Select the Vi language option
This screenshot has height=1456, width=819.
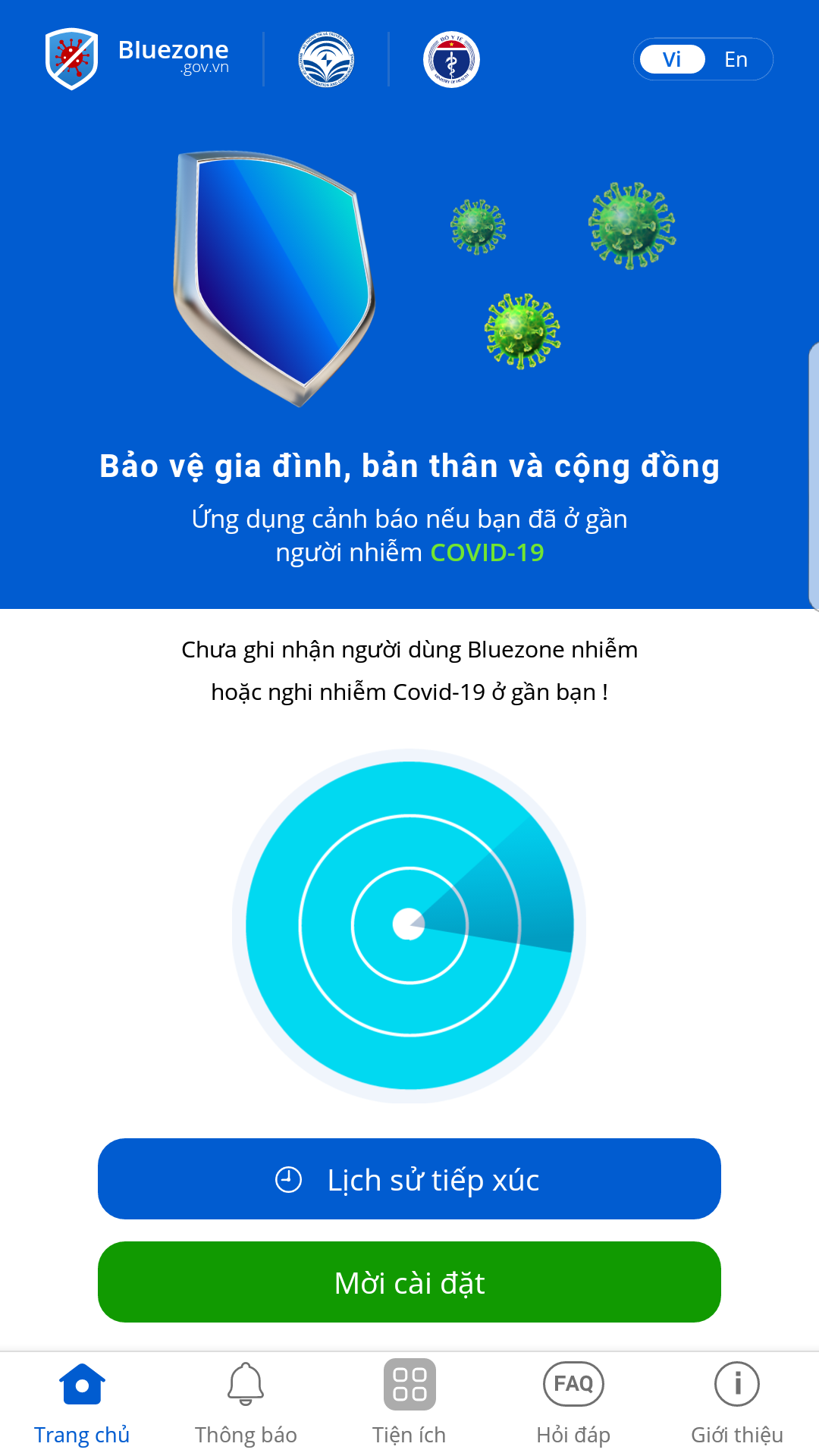click(x=672, y=59)
